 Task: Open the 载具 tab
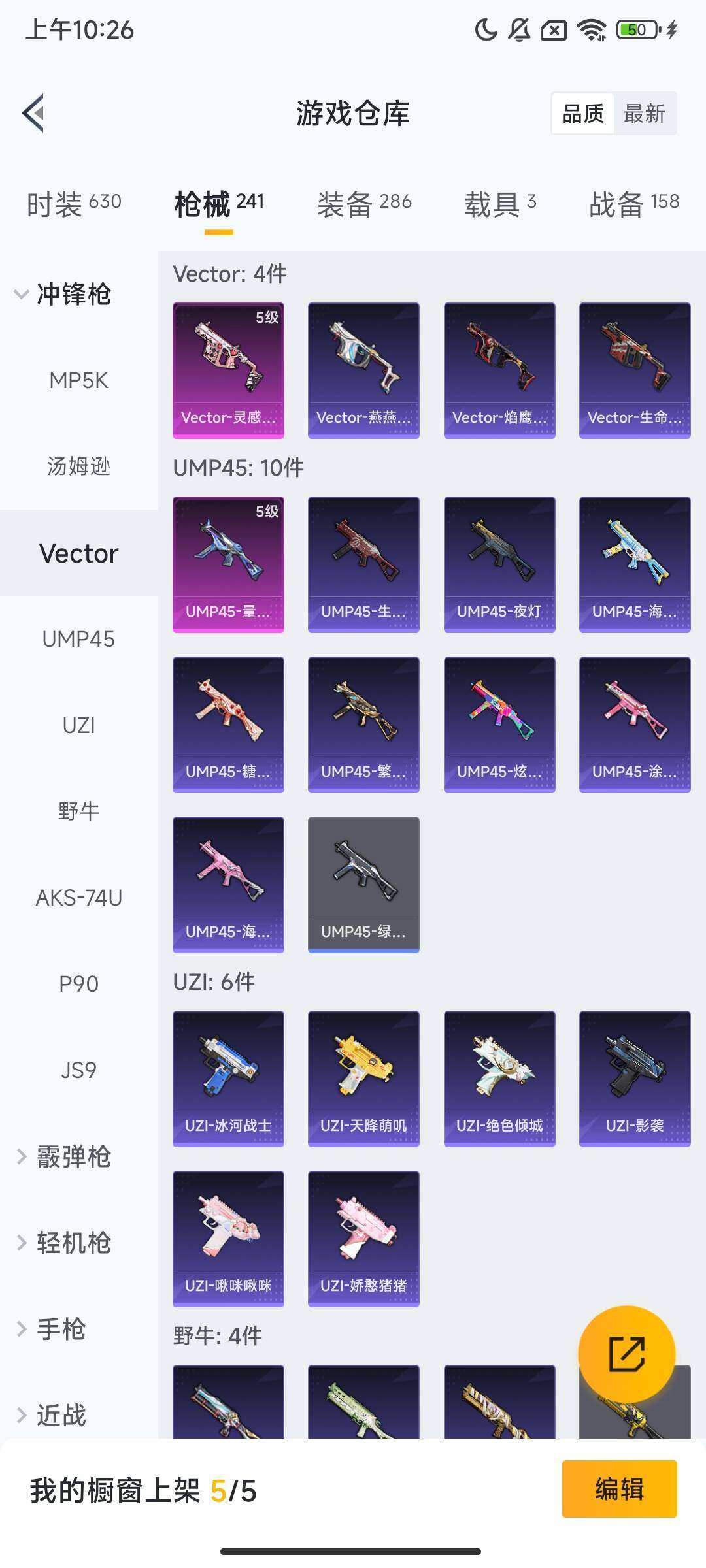coord(500,204)
